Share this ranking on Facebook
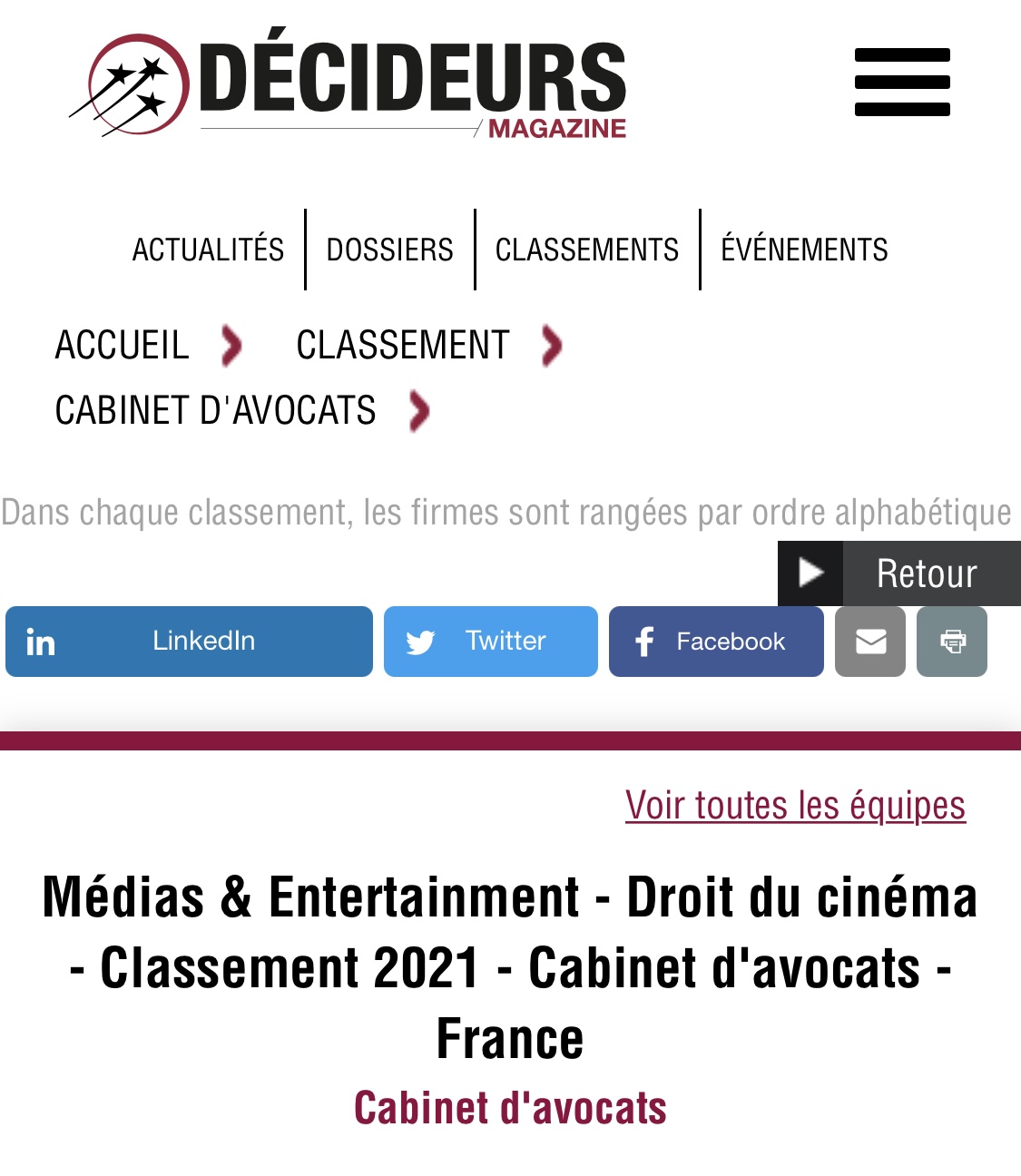This screenshot has width=1021, height=1176. point(715,642)
